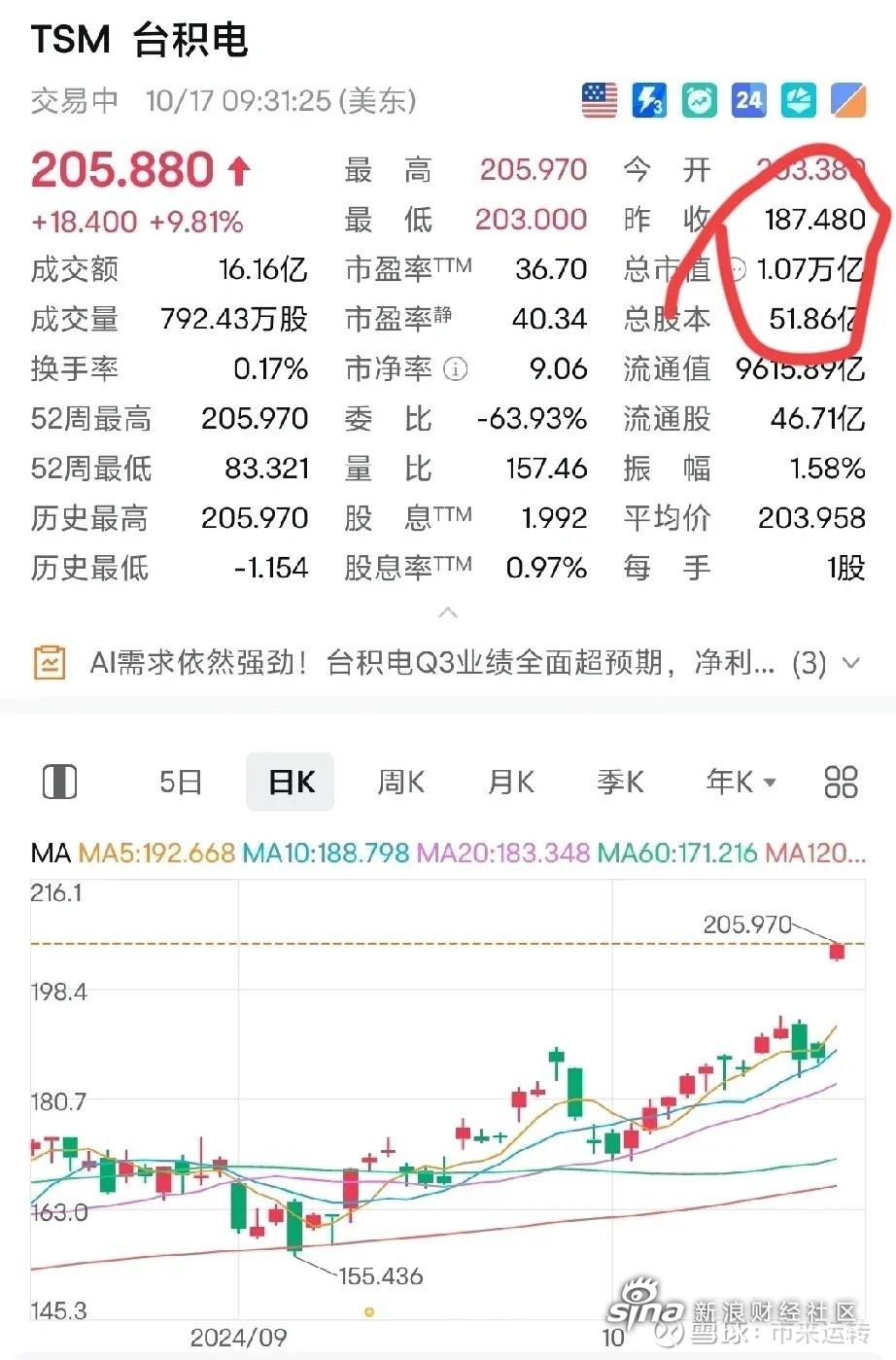Screen dimensions: 896x1360
Task: Select the alarm clock alerts icon
Action: point(699,99)
